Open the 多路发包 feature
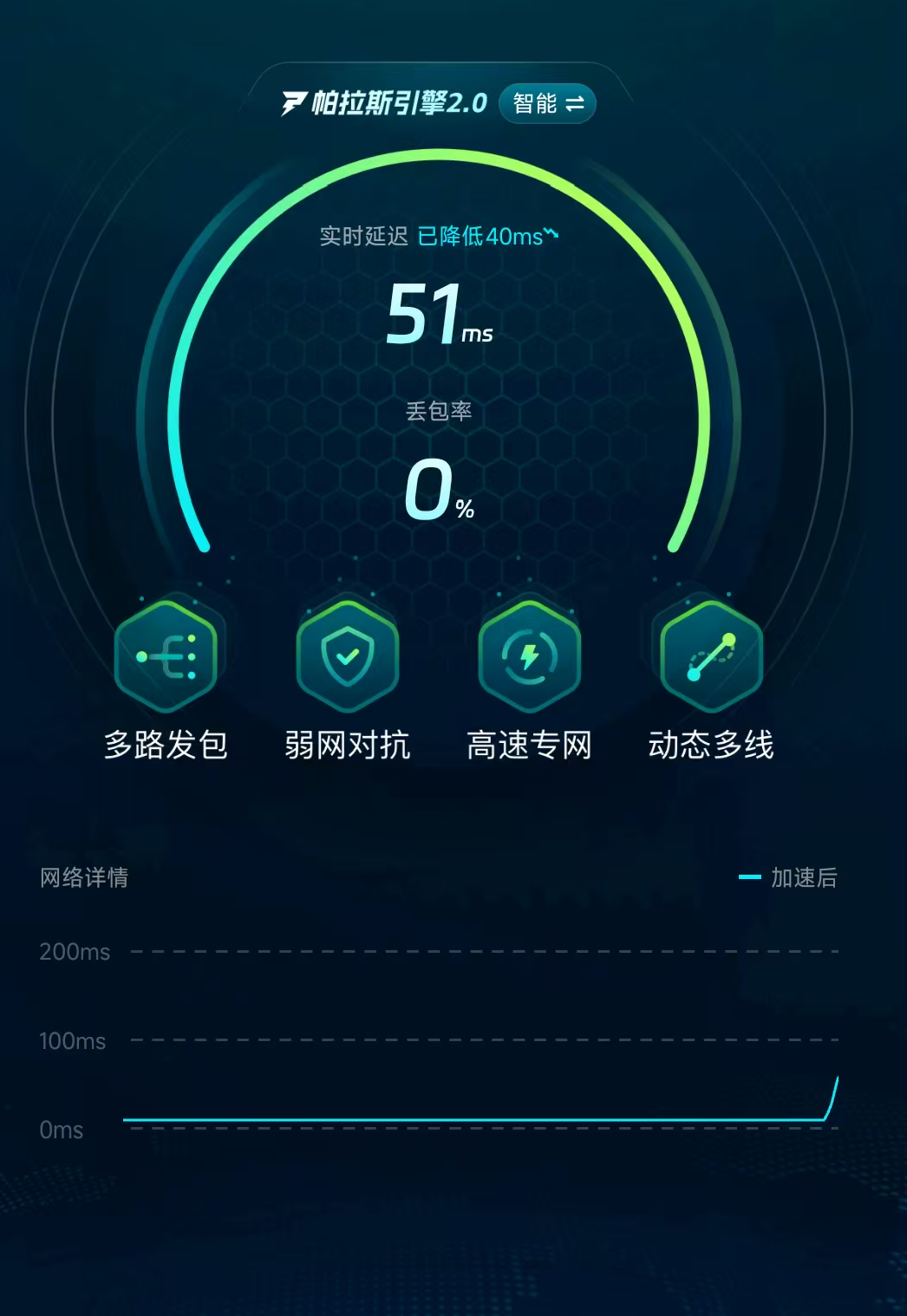This screenshot has height=1316, width=907. pos(166,656)
